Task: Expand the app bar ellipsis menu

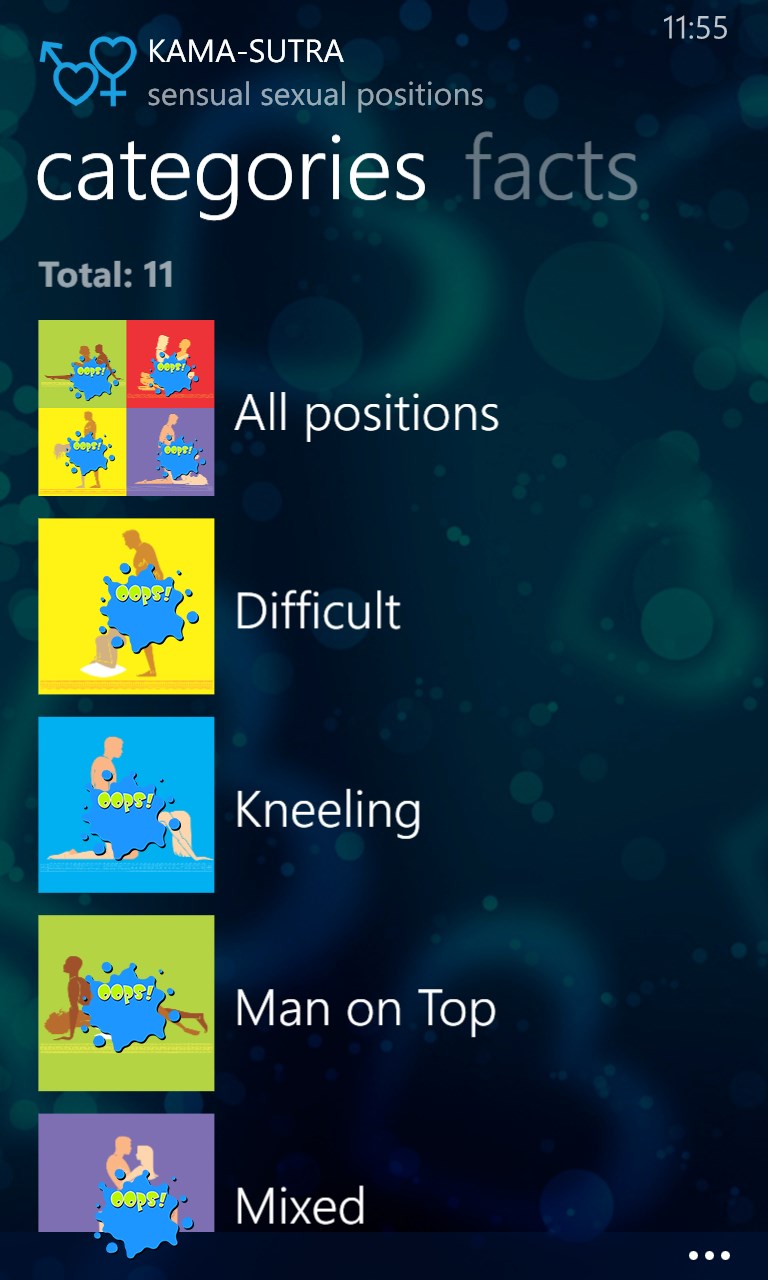Action: tap(710, 1255)
